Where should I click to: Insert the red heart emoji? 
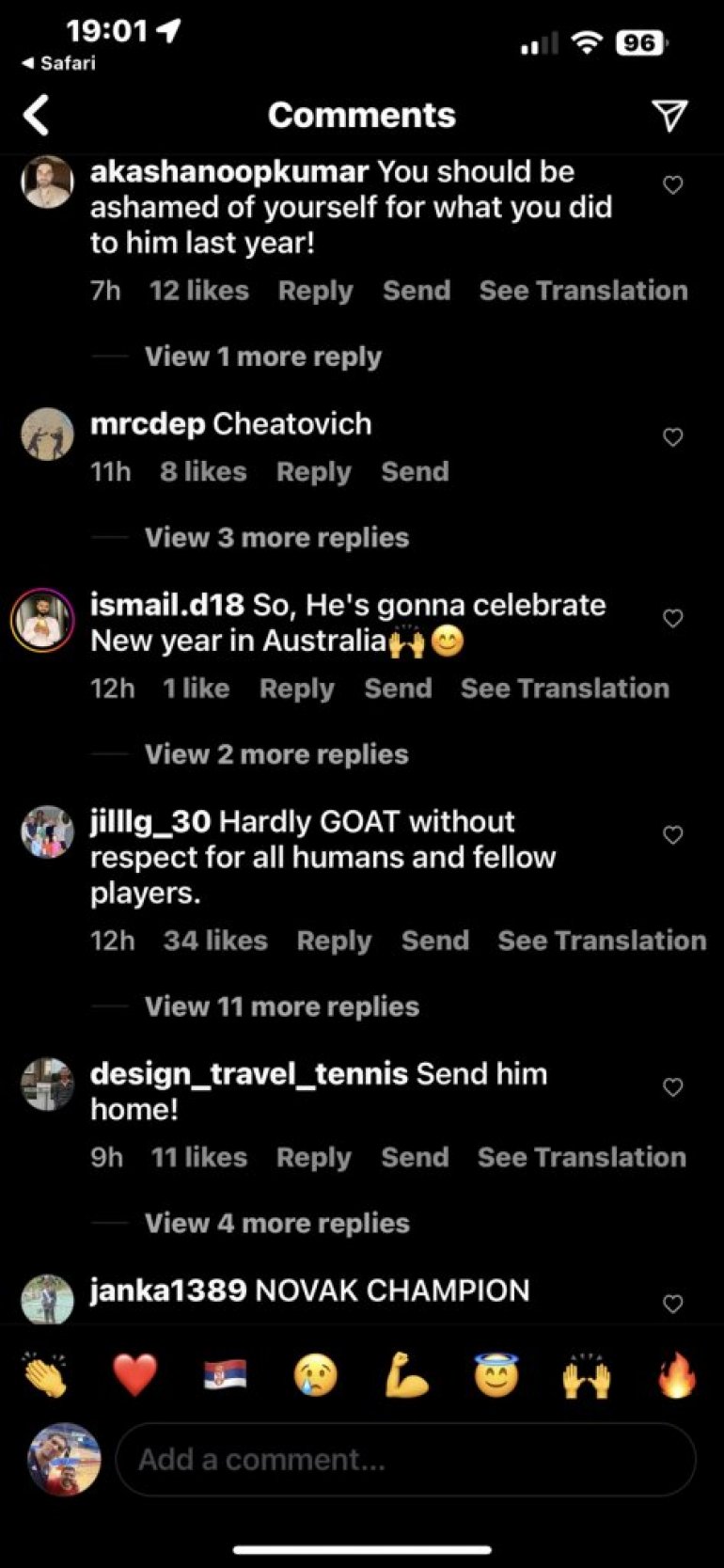click(x=134, y=1376)
